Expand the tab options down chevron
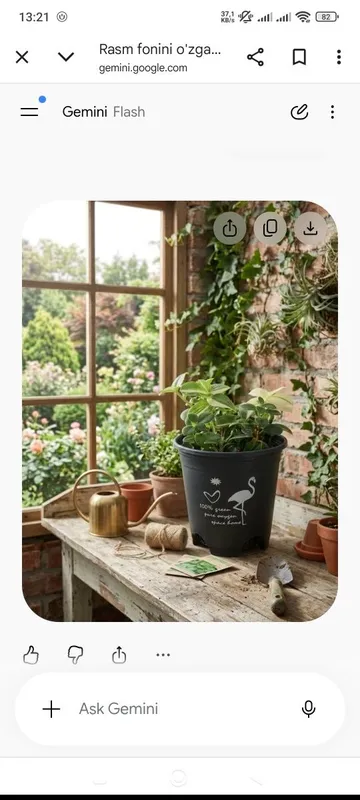360x800 pixels. pos(66,57)
